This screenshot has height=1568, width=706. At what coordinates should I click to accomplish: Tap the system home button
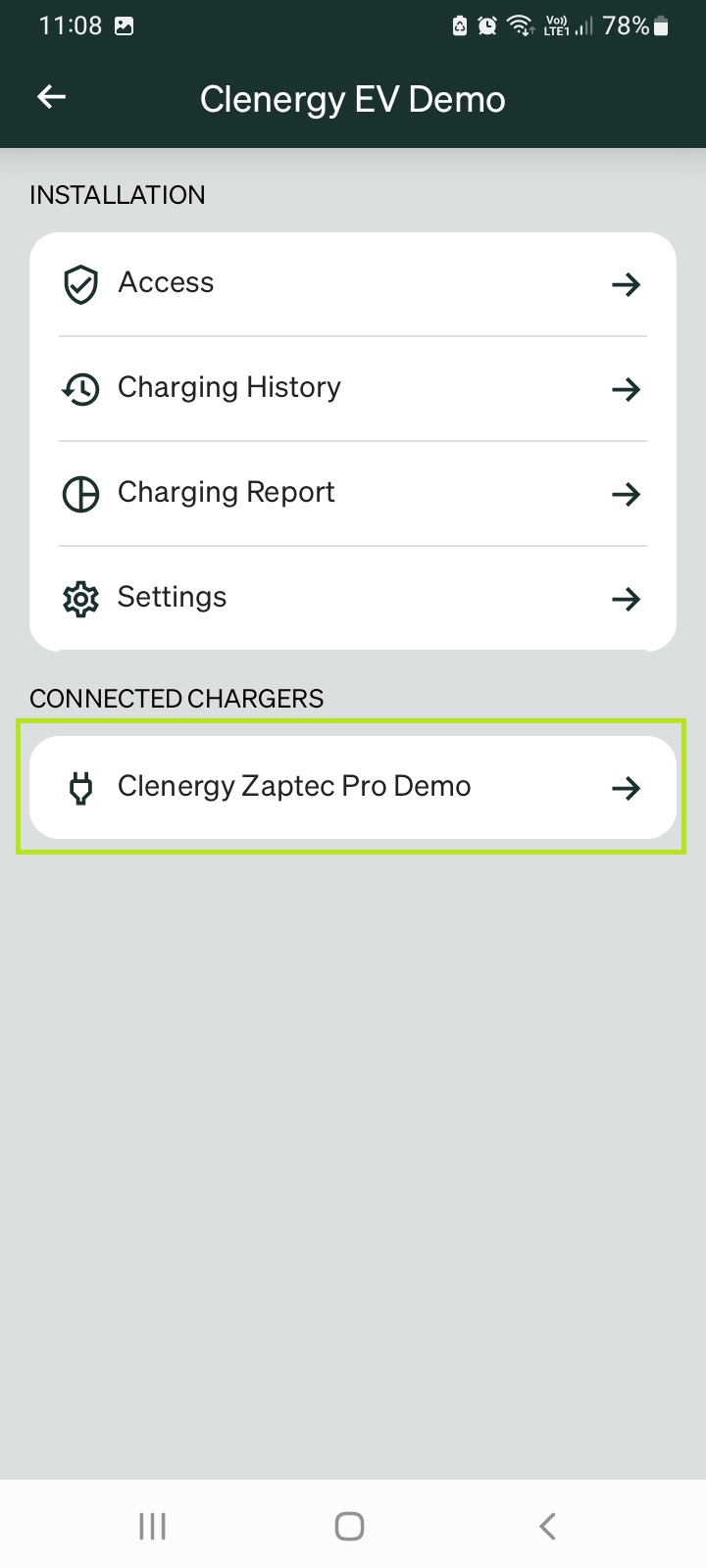click(x=350, y=1526)
